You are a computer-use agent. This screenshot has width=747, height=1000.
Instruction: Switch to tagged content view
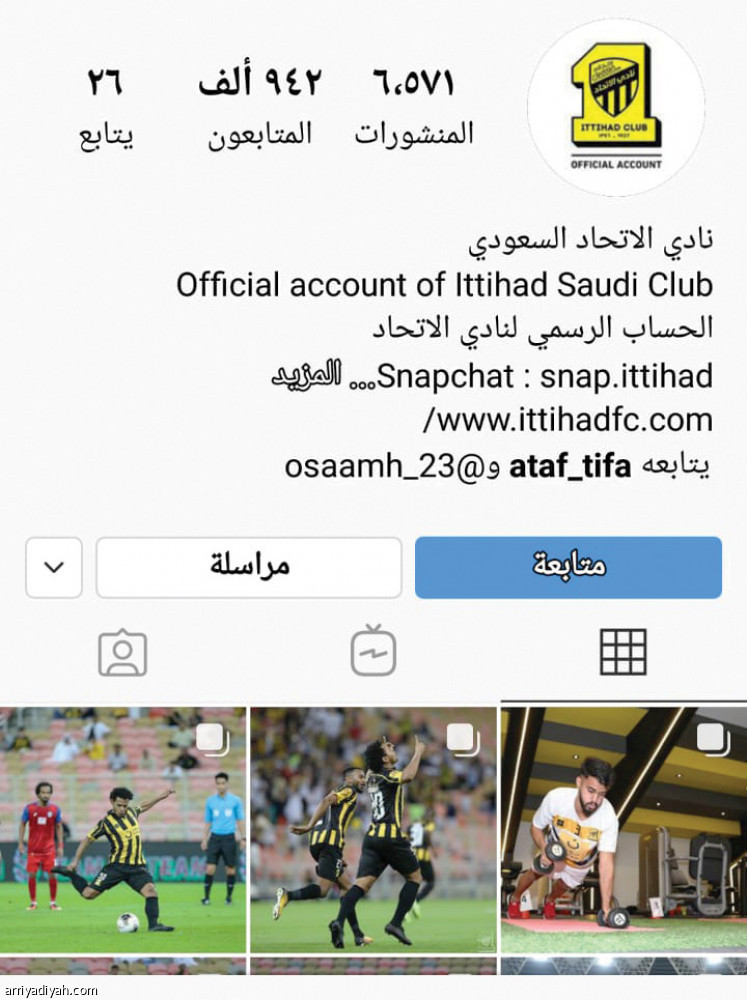click(x=122, y=651)
